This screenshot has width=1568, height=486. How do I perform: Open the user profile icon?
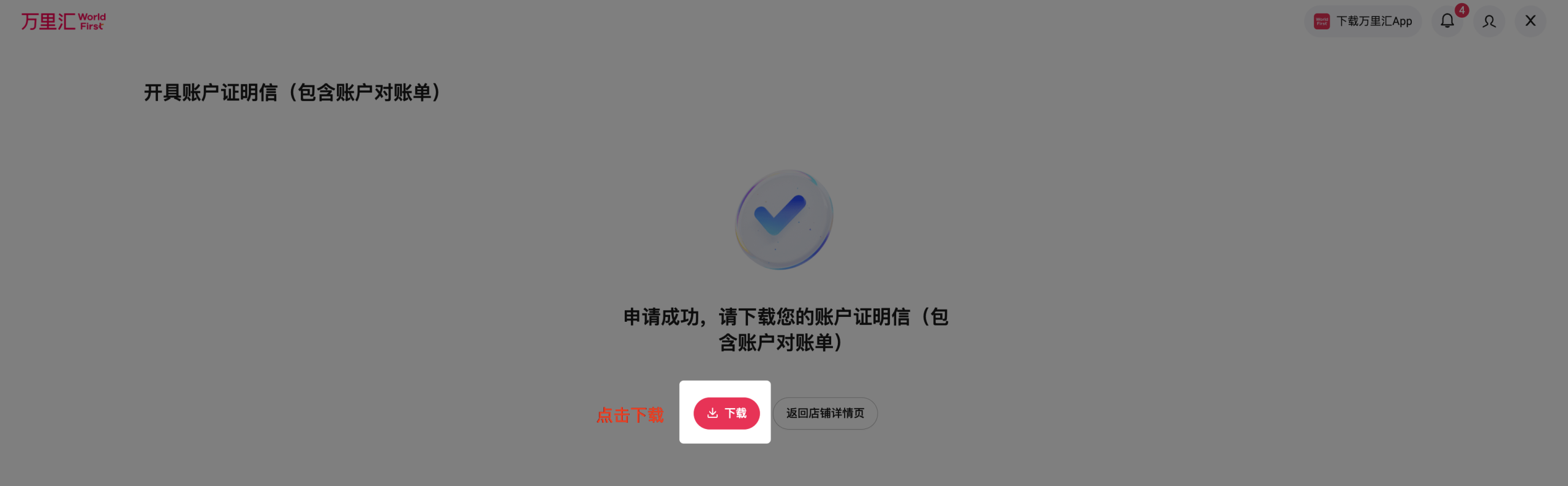1489,21
